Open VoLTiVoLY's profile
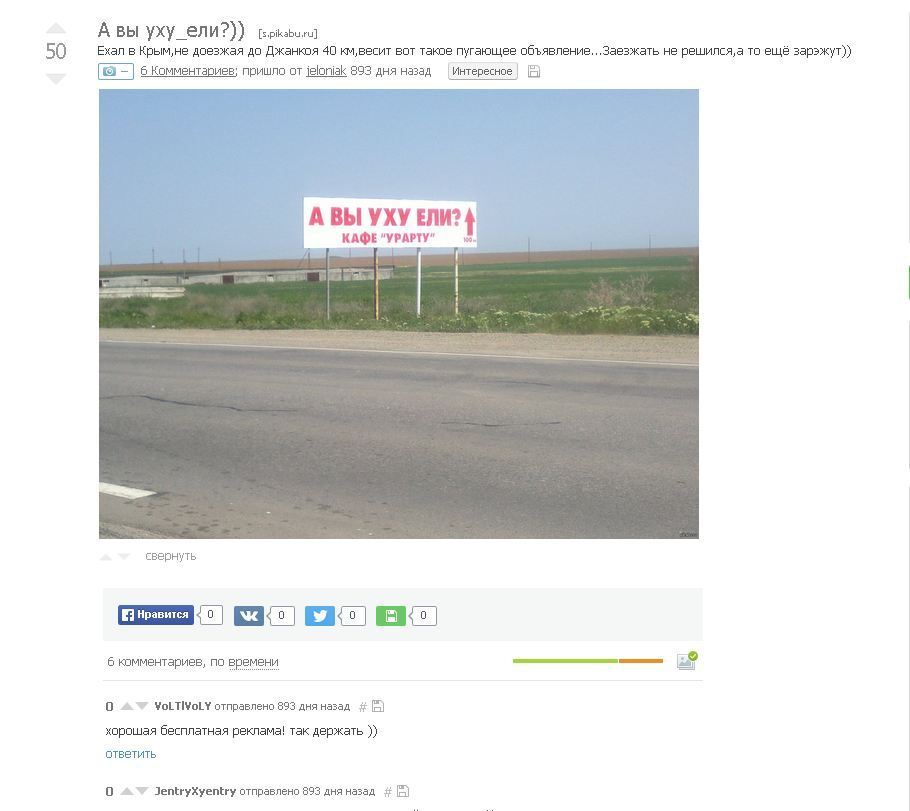The height and width of the screenshot is (811, 910). pos(182,706)
